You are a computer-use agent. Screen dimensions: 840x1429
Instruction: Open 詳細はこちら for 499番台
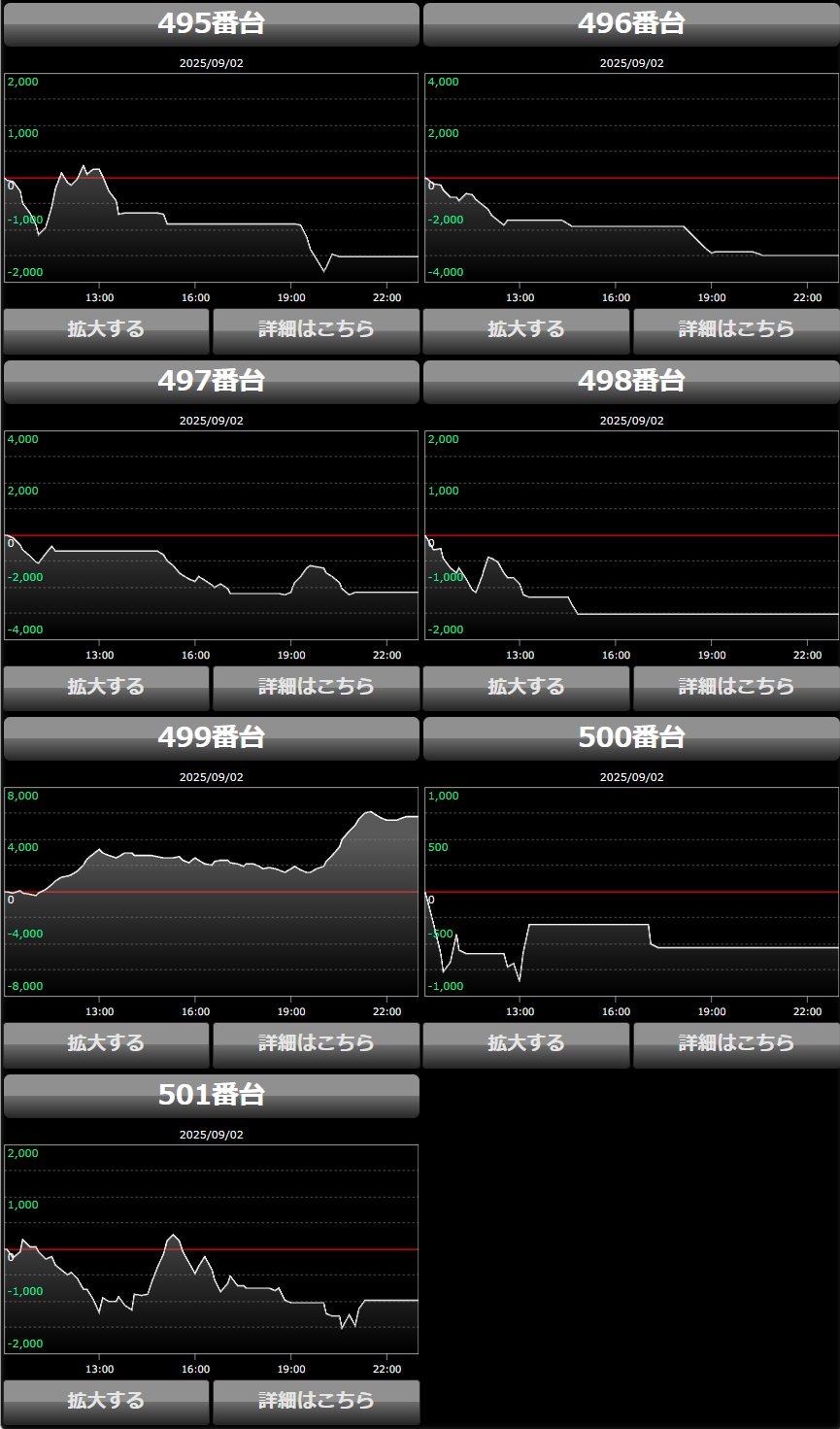[x=316, y=1044]
